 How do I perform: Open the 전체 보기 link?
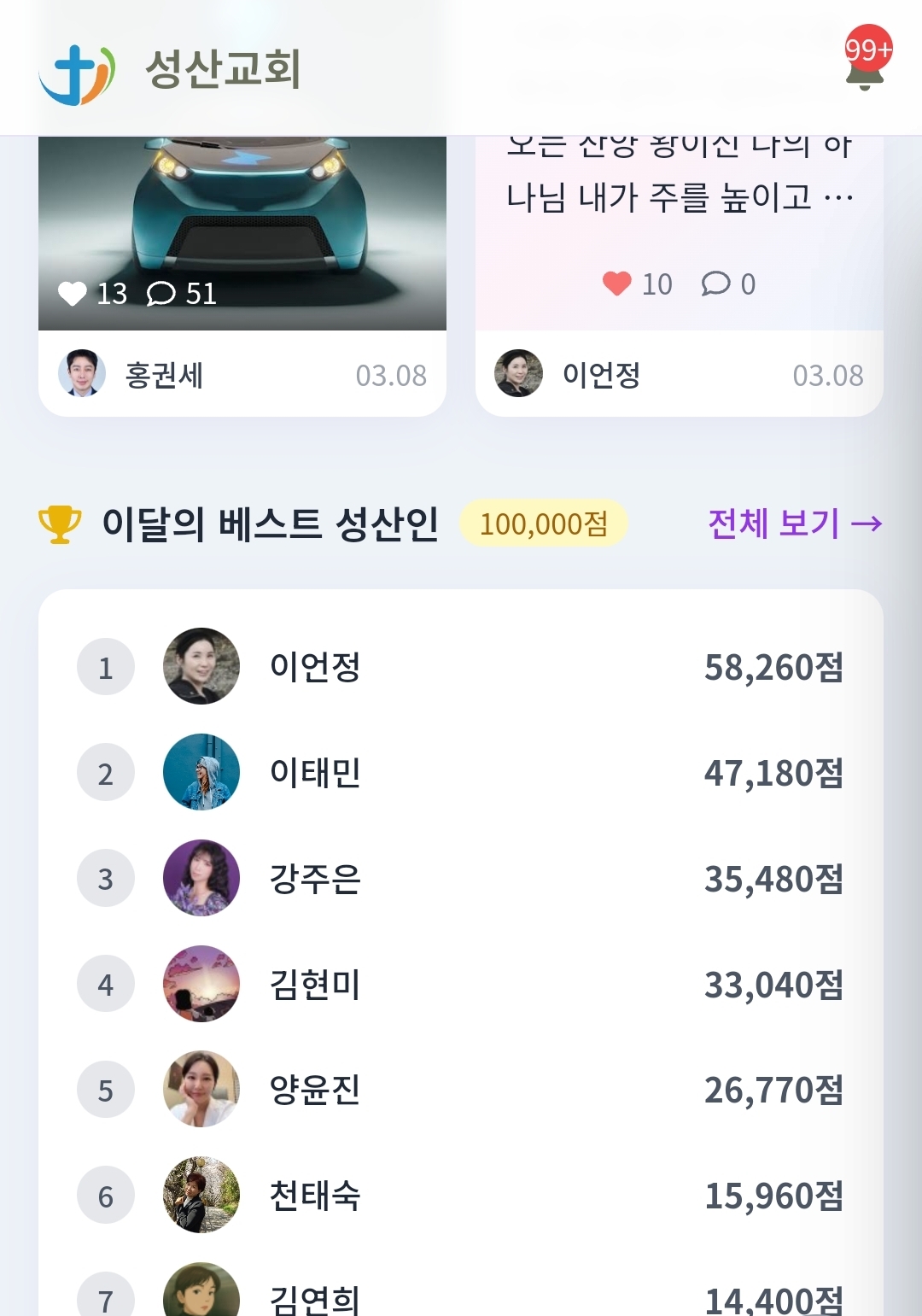pyautogui.click(x=773, y=524)
